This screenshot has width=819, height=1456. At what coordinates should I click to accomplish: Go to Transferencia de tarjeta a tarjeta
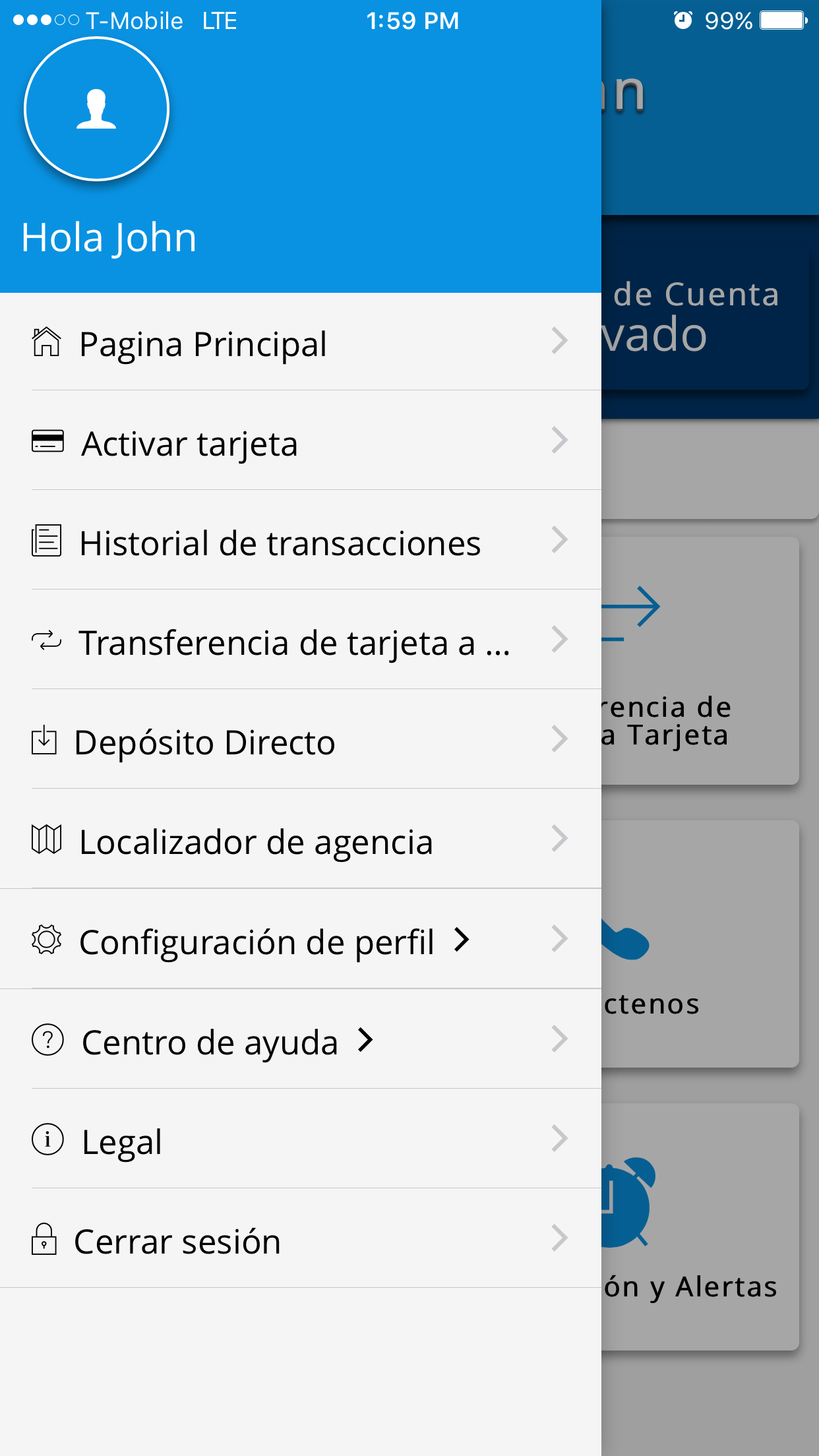pyautogui.click(x=301, y=640)
